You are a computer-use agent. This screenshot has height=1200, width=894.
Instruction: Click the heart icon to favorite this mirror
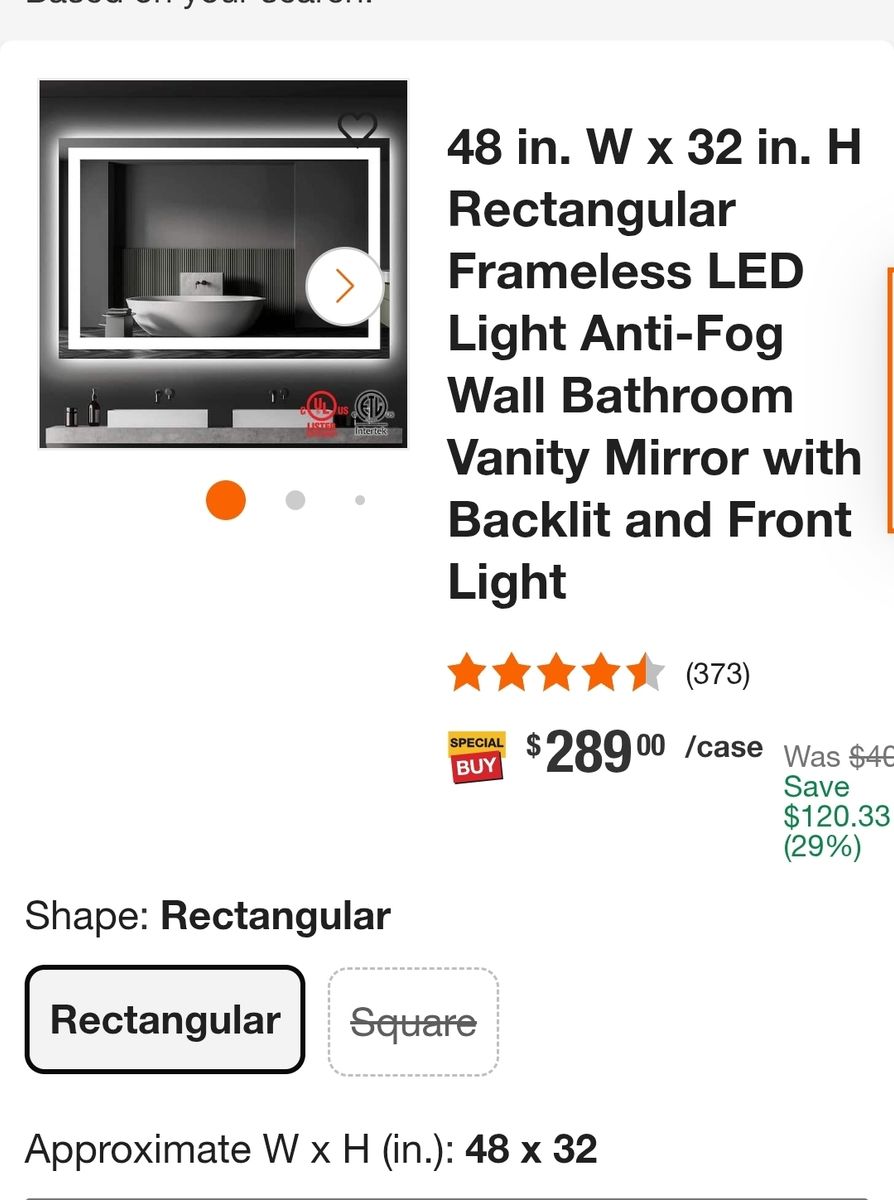click(355, 128)
